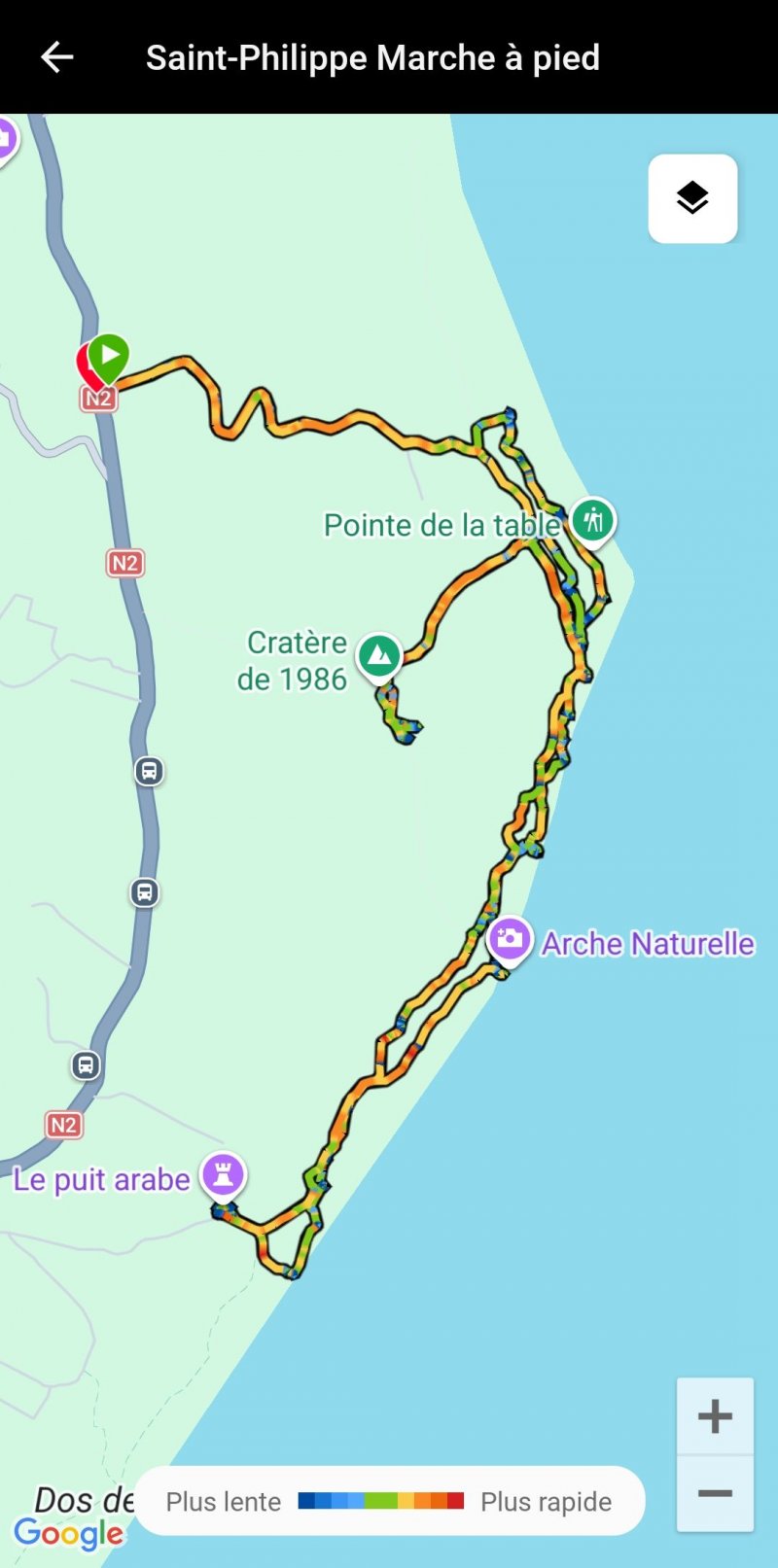Screen dimensions: 778x1568
Task: Open the map layers selector
Action: click(692, 198)
